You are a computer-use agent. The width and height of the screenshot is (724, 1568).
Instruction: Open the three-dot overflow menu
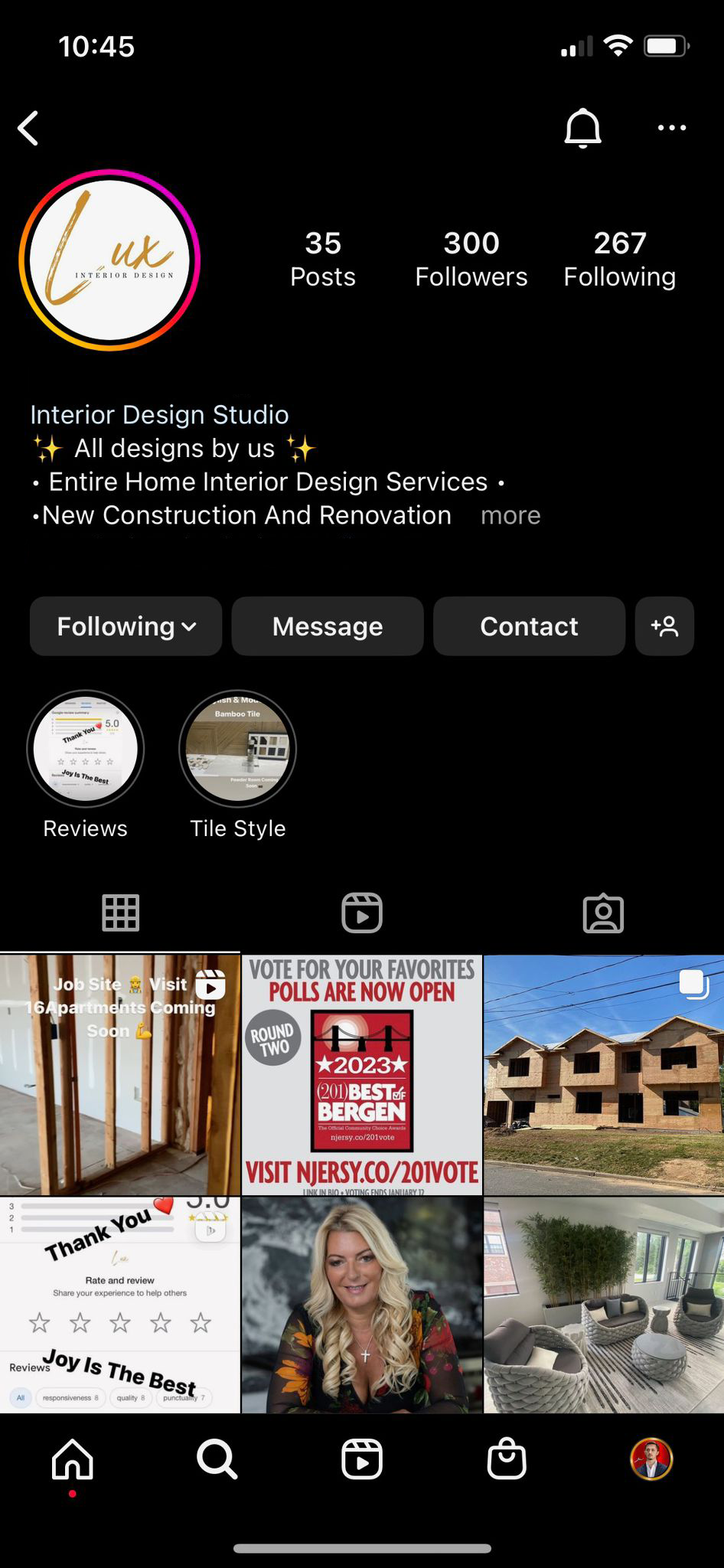[x=671, y=128]
